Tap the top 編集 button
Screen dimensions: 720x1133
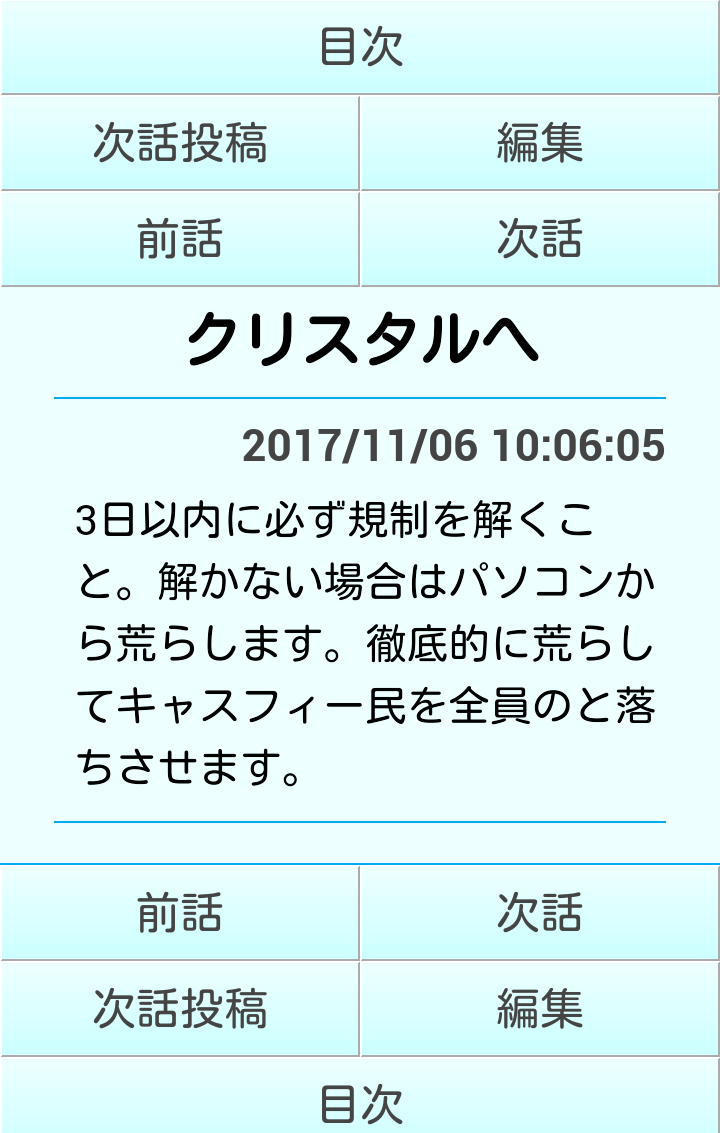click(x=540, y=143)
